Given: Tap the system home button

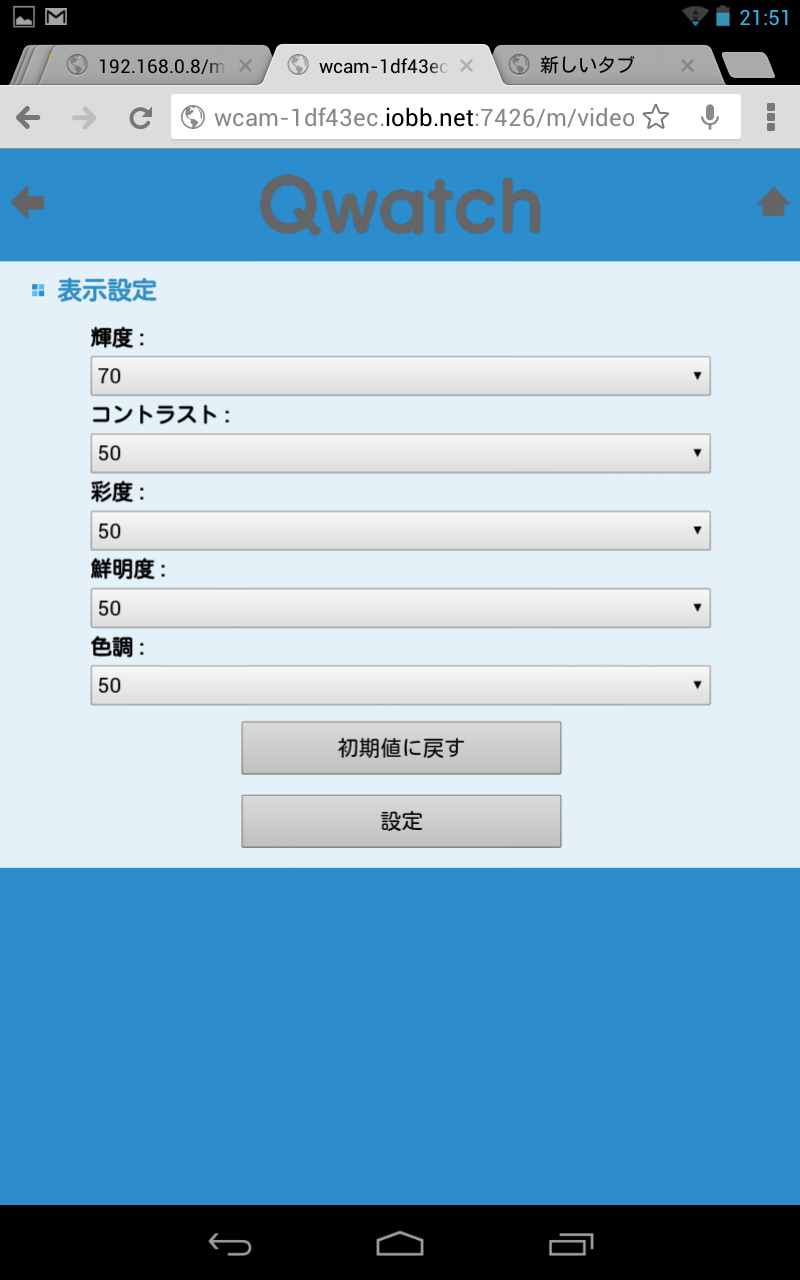Looking at the screenshot, I should (x=400, y=1243).
